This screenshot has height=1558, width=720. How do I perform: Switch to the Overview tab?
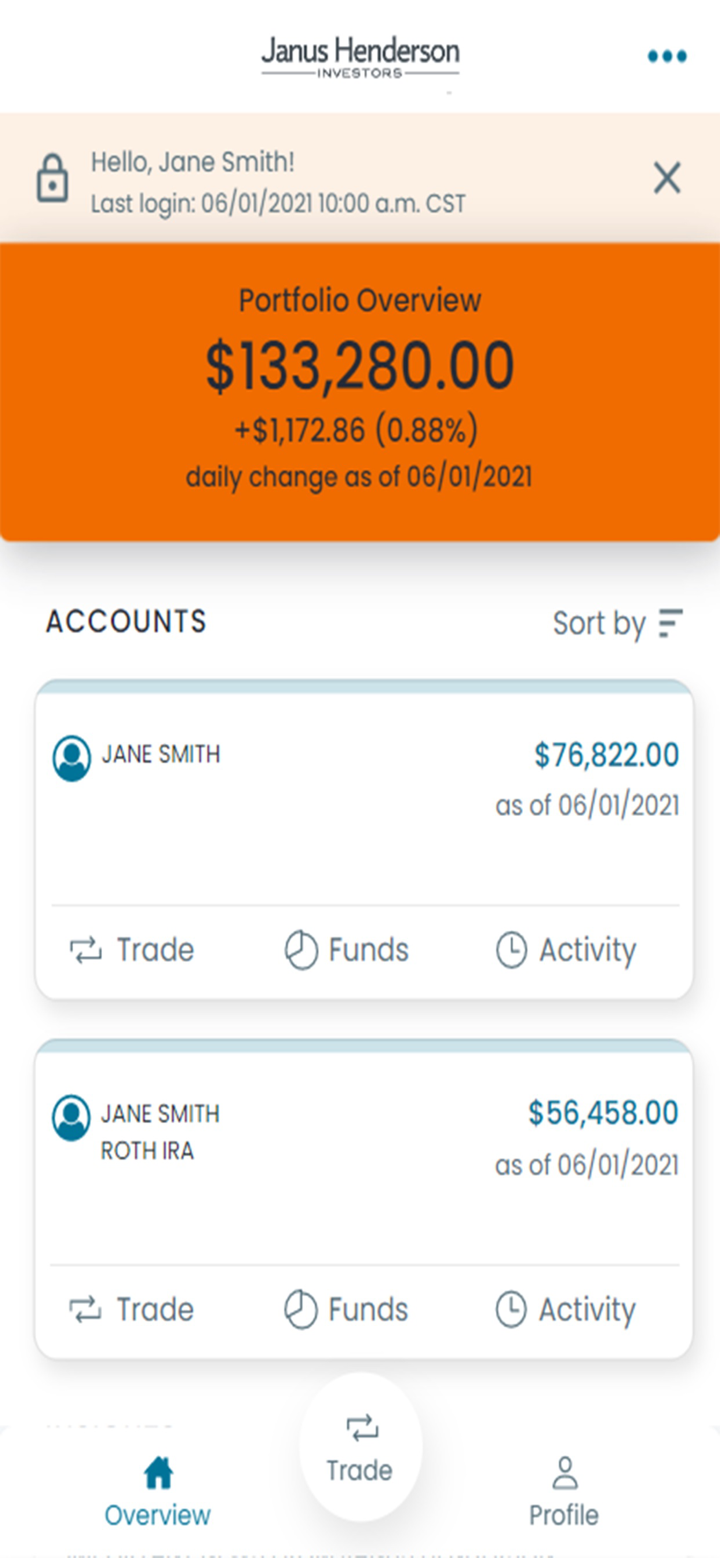click(158, 1492)
